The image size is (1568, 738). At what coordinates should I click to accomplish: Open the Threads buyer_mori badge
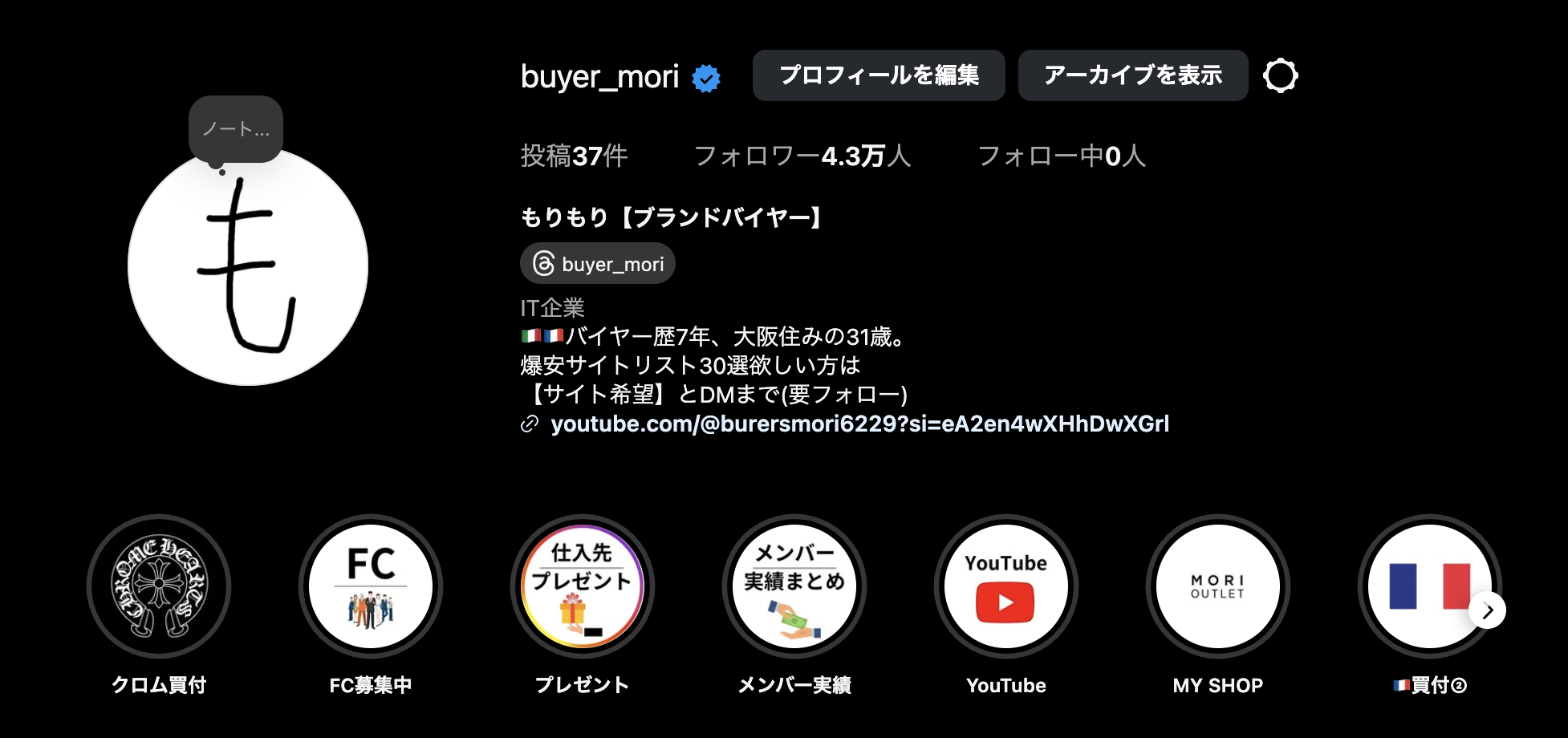598,264
